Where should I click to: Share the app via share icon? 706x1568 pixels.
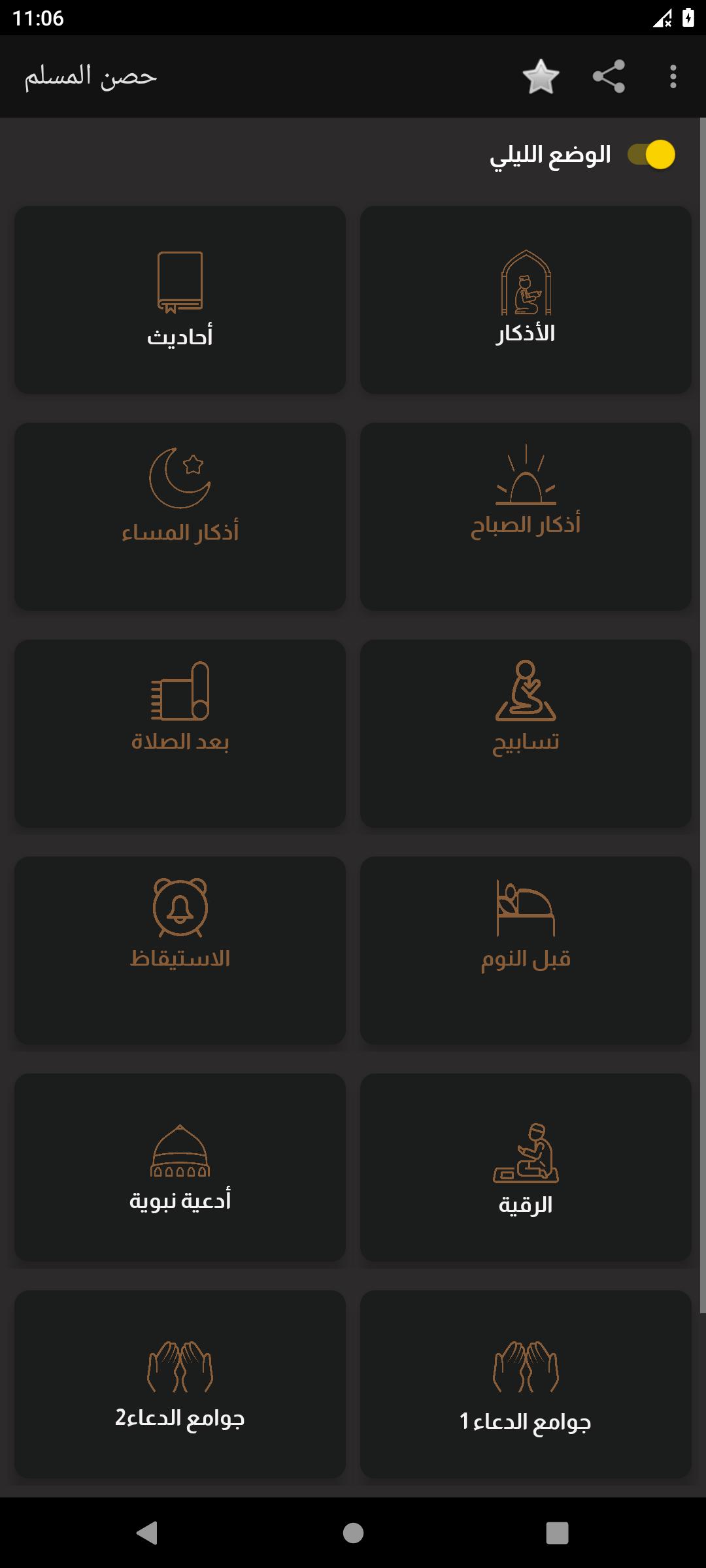pos(609,77)
